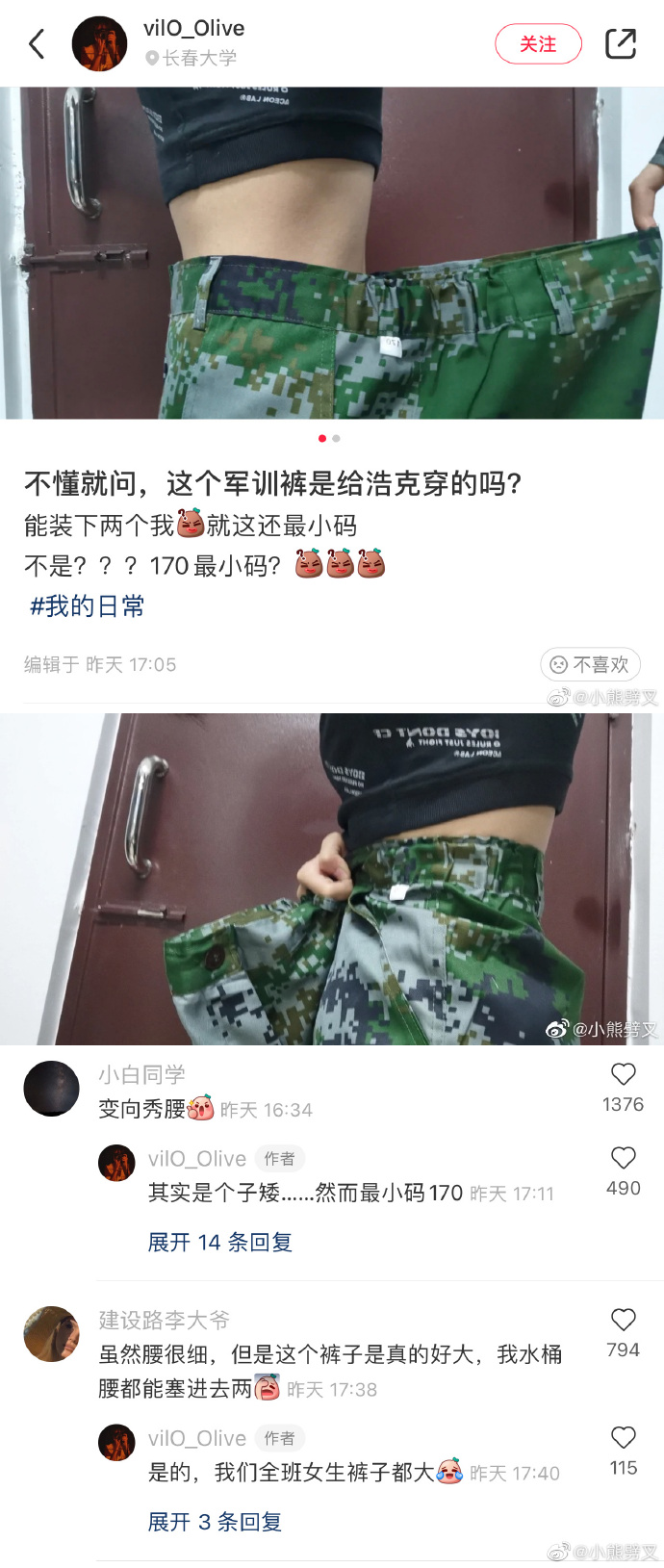Follow vilO_Olive with the 关注 button
The image size is (664, 1568).
click(x=538, y=44)
